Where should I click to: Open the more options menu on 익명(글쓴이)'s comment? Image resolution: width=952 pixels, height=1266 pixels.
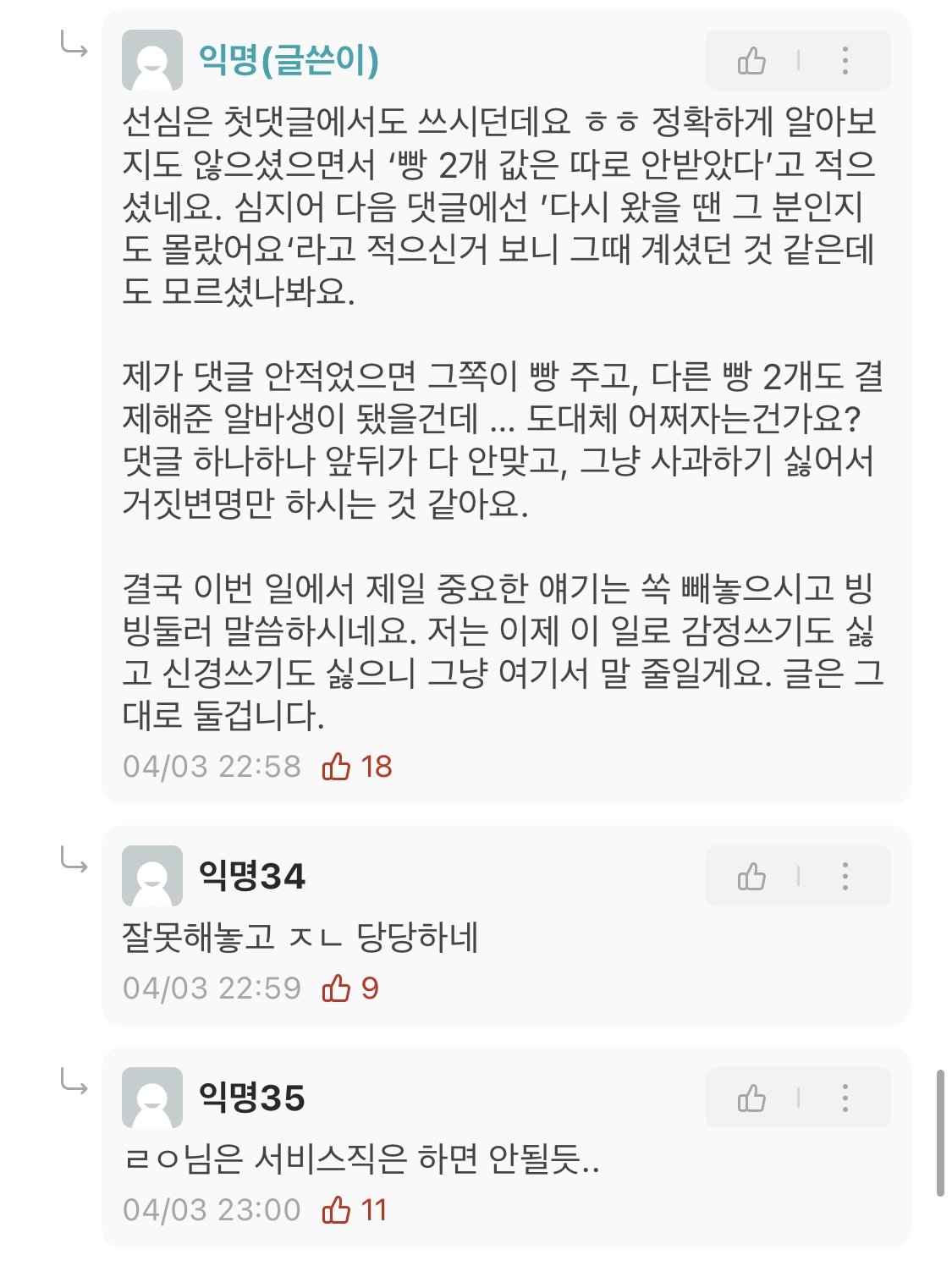click(x=843, y=60)
